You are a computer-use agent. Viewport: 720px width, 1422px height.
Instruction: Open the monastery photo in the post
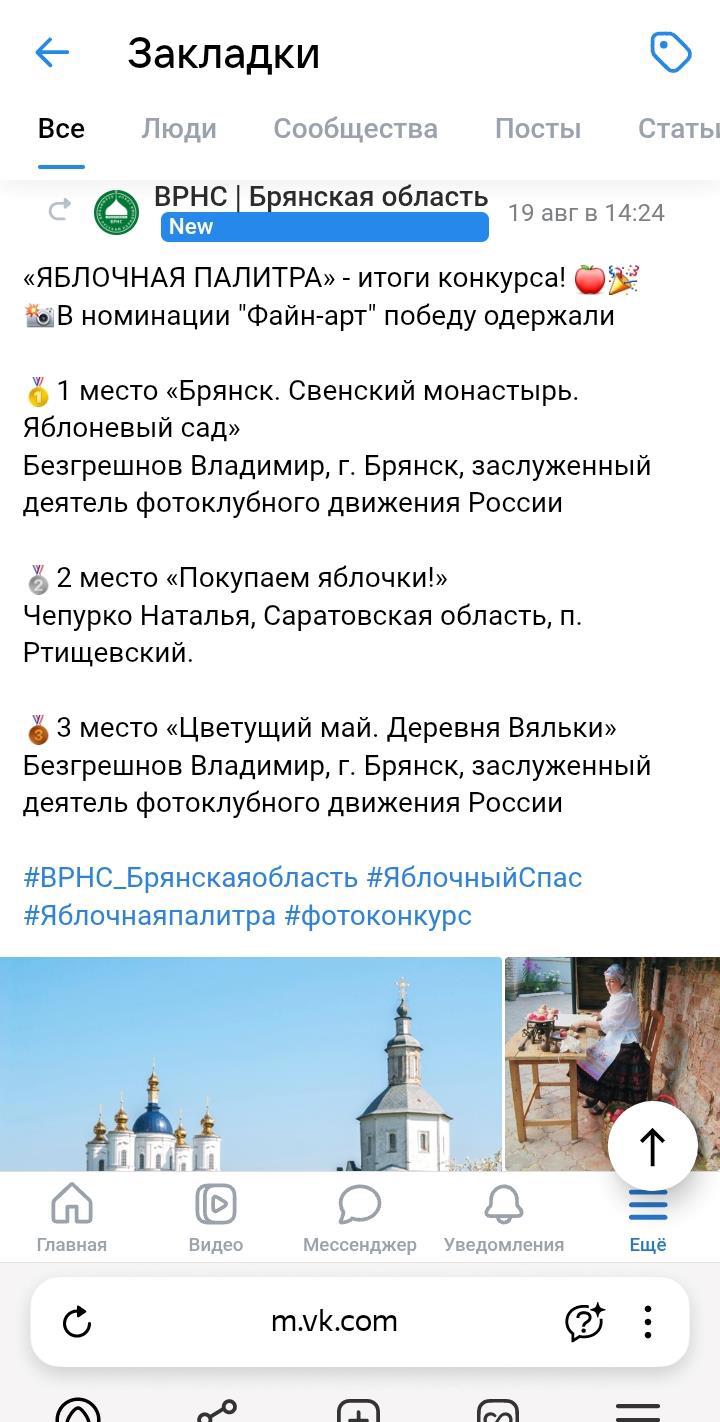click(x=250, y=1064)
